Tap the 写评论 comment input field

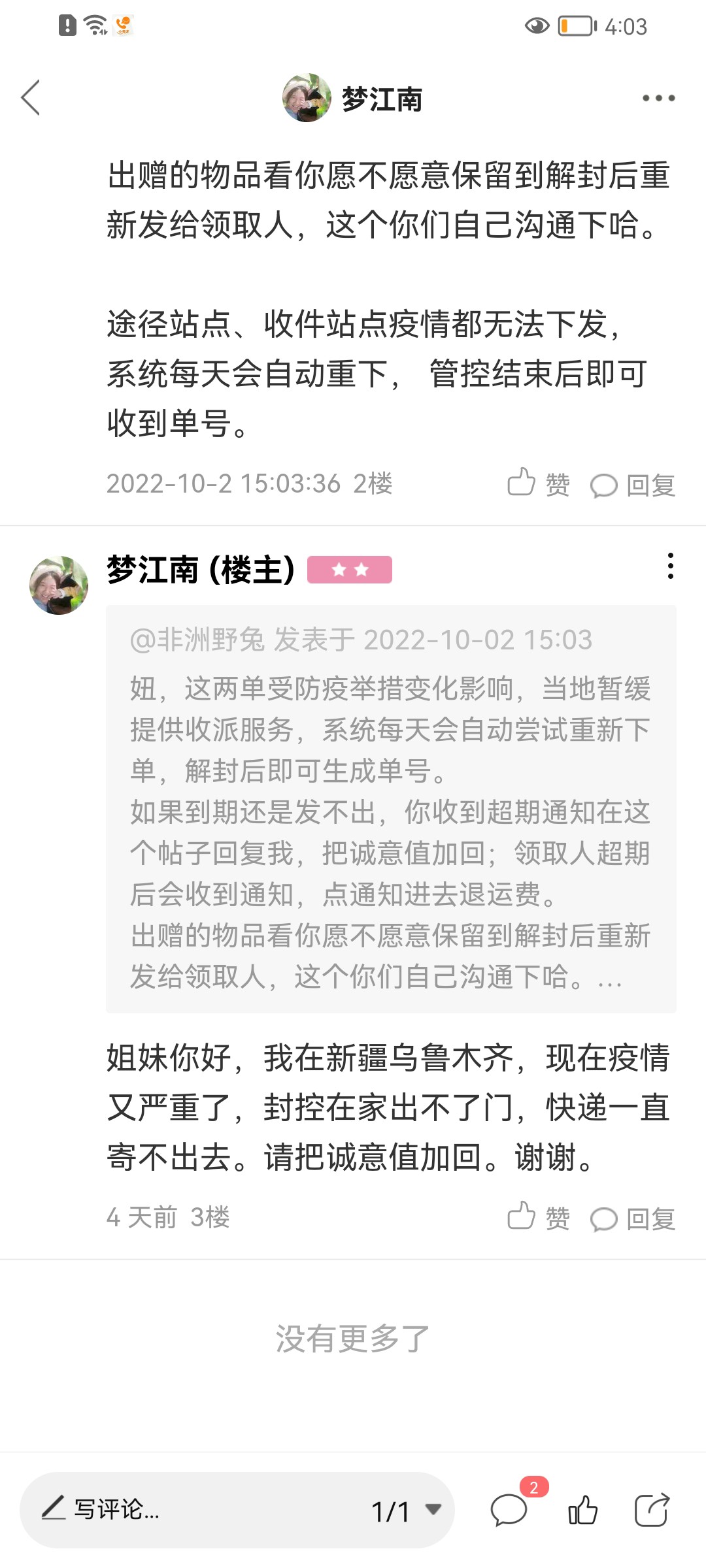tap(196, 1510)
